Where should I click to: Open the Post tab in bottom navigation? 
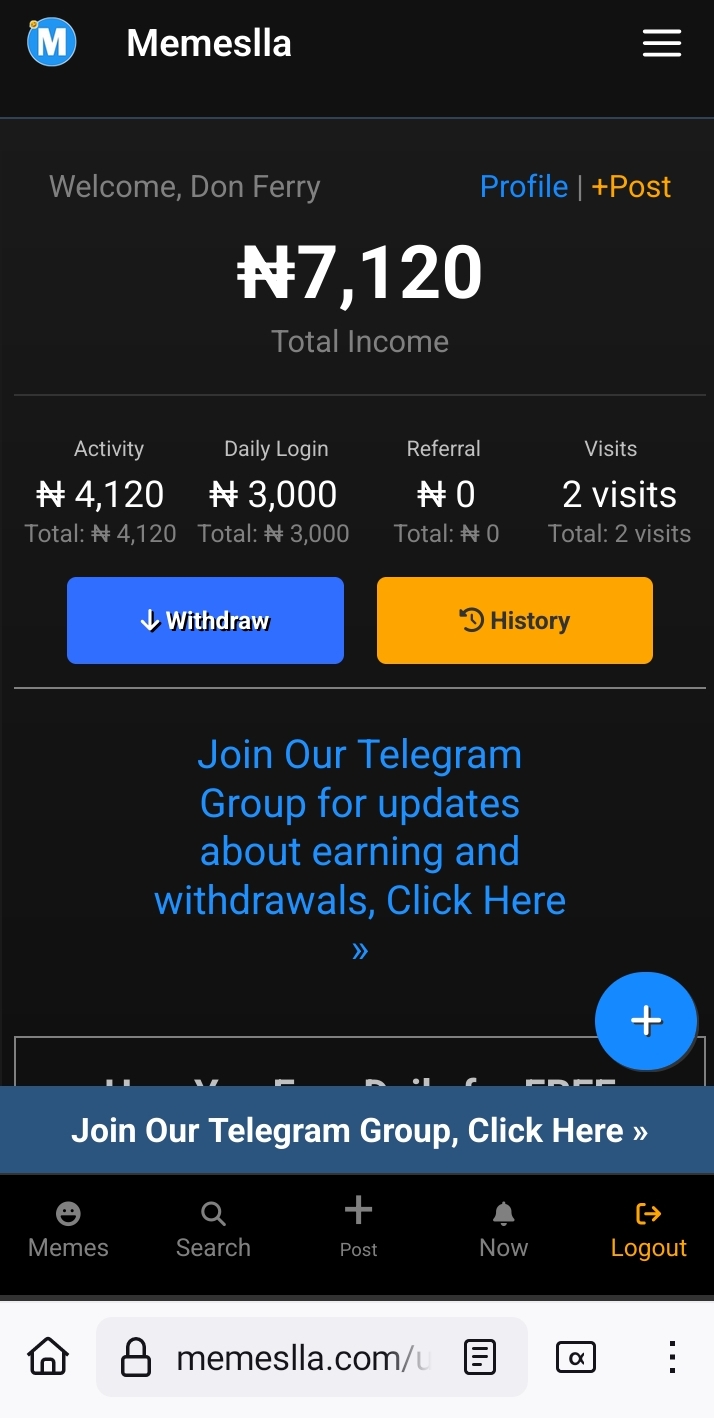coord(358,1229)
